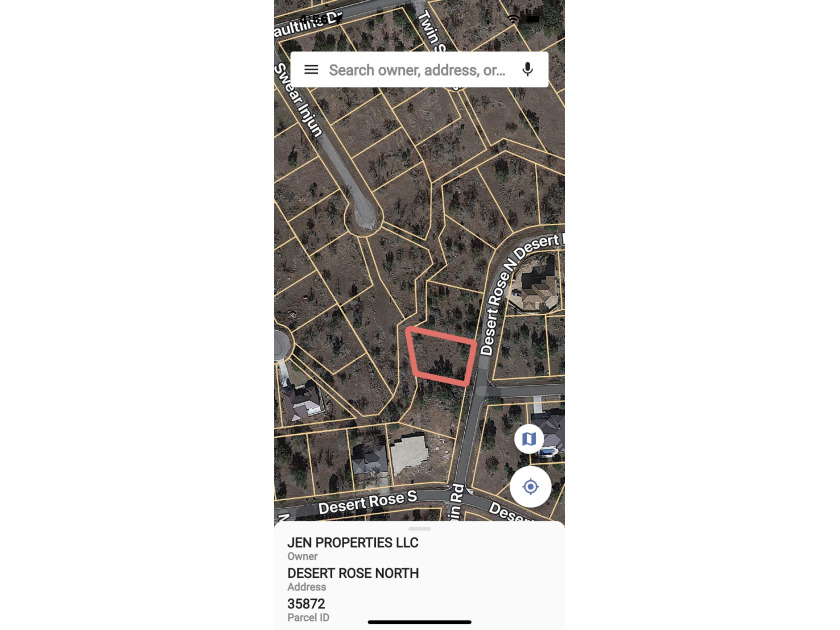The width and height of the screenshot is (840, 630).
Task: Tap the search owner or address field
Action: click(417, 70)
